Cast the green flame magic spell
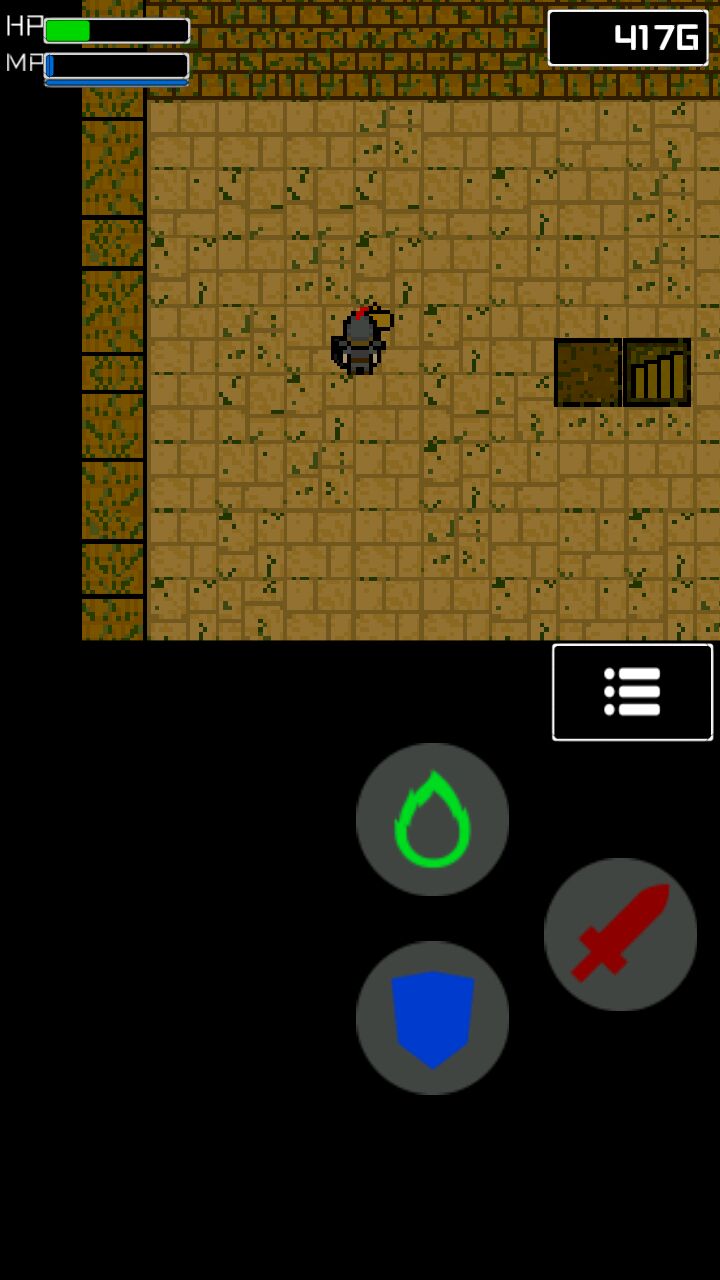 point(432,819)
